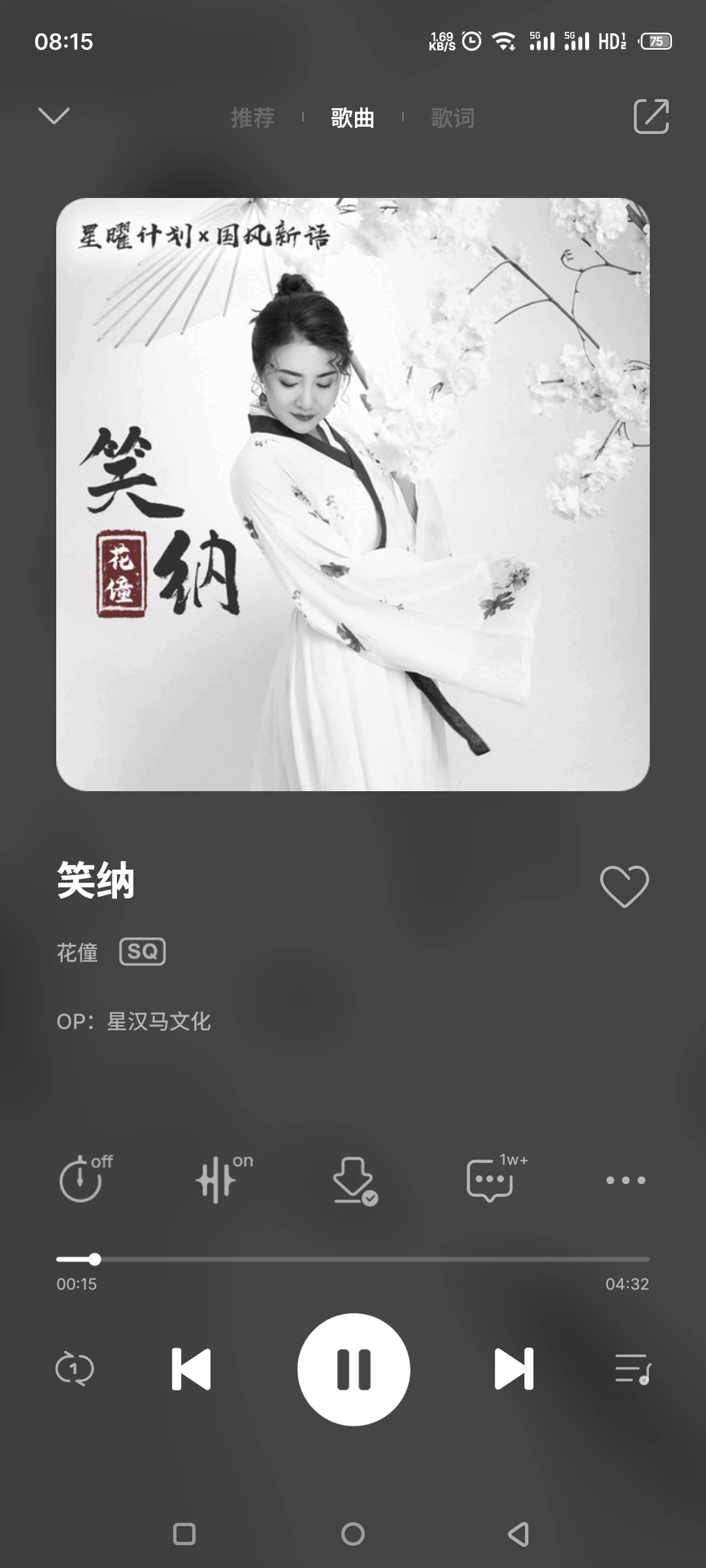Image resolution: width=706 pixels, height=1568 pixels.
Task: Switch to the 推荐 tab
Action: click(252, 118)
